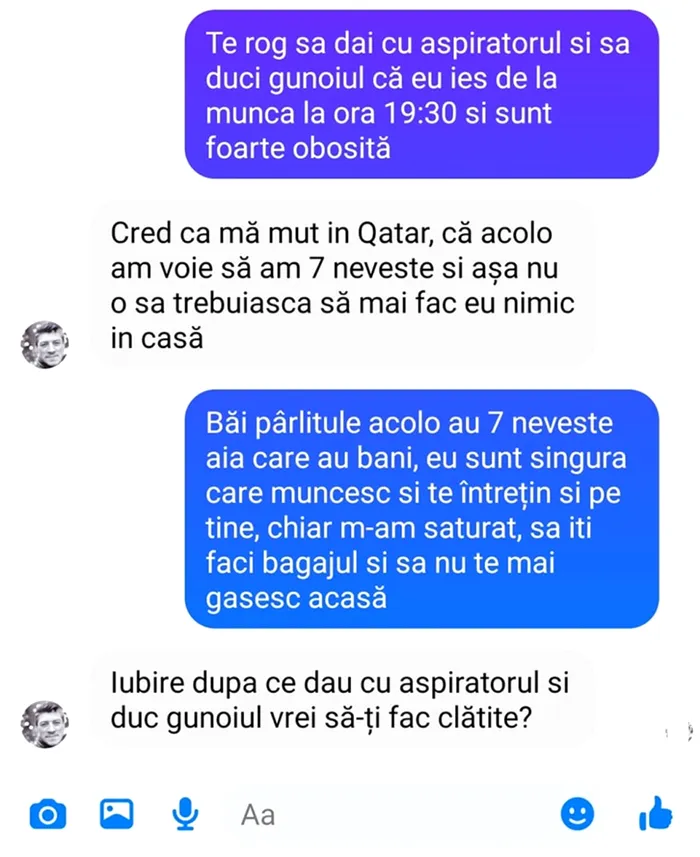Send a thumbs-up like

point(655,813)
